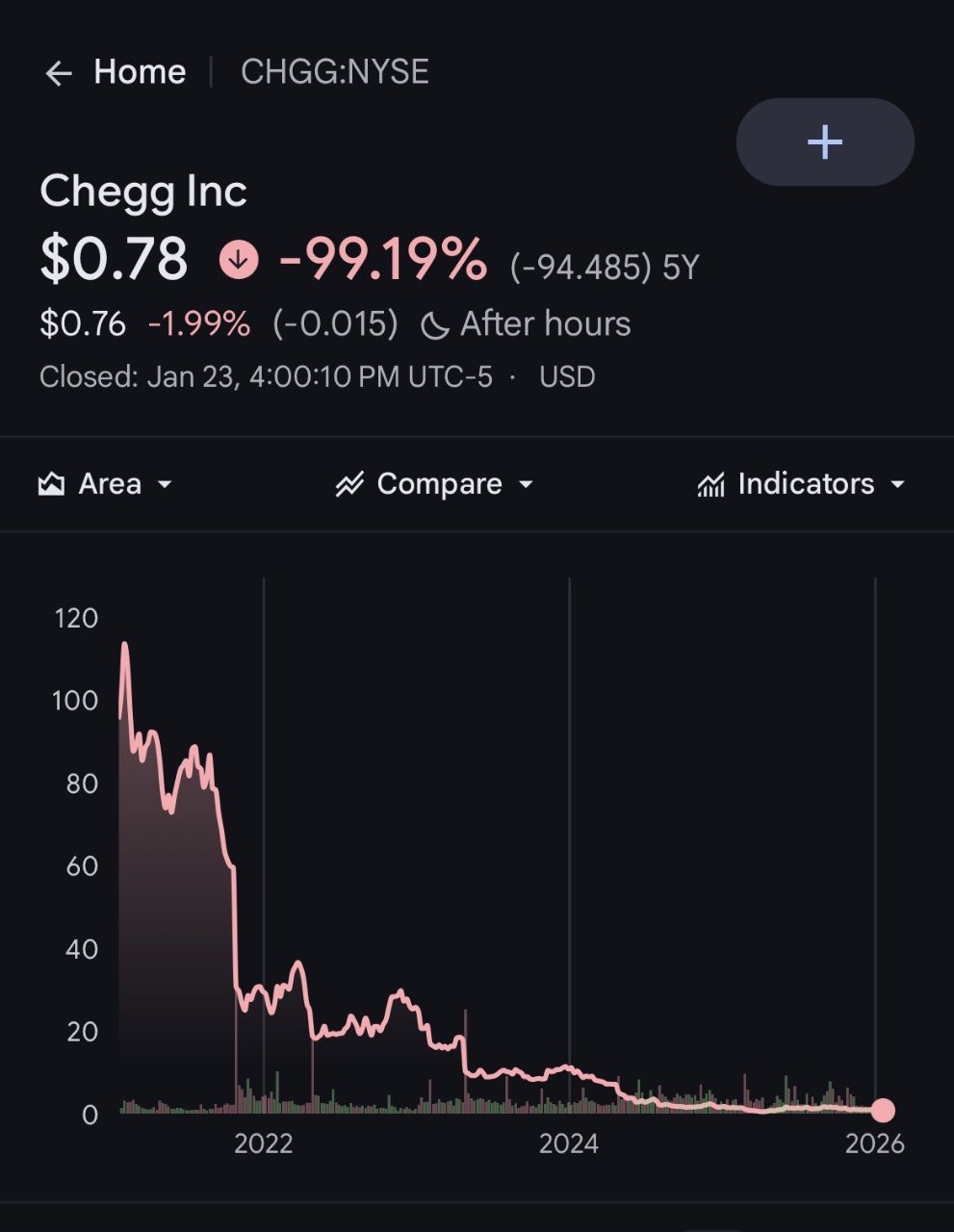Open the Indicators dropdown

point(897,484)
